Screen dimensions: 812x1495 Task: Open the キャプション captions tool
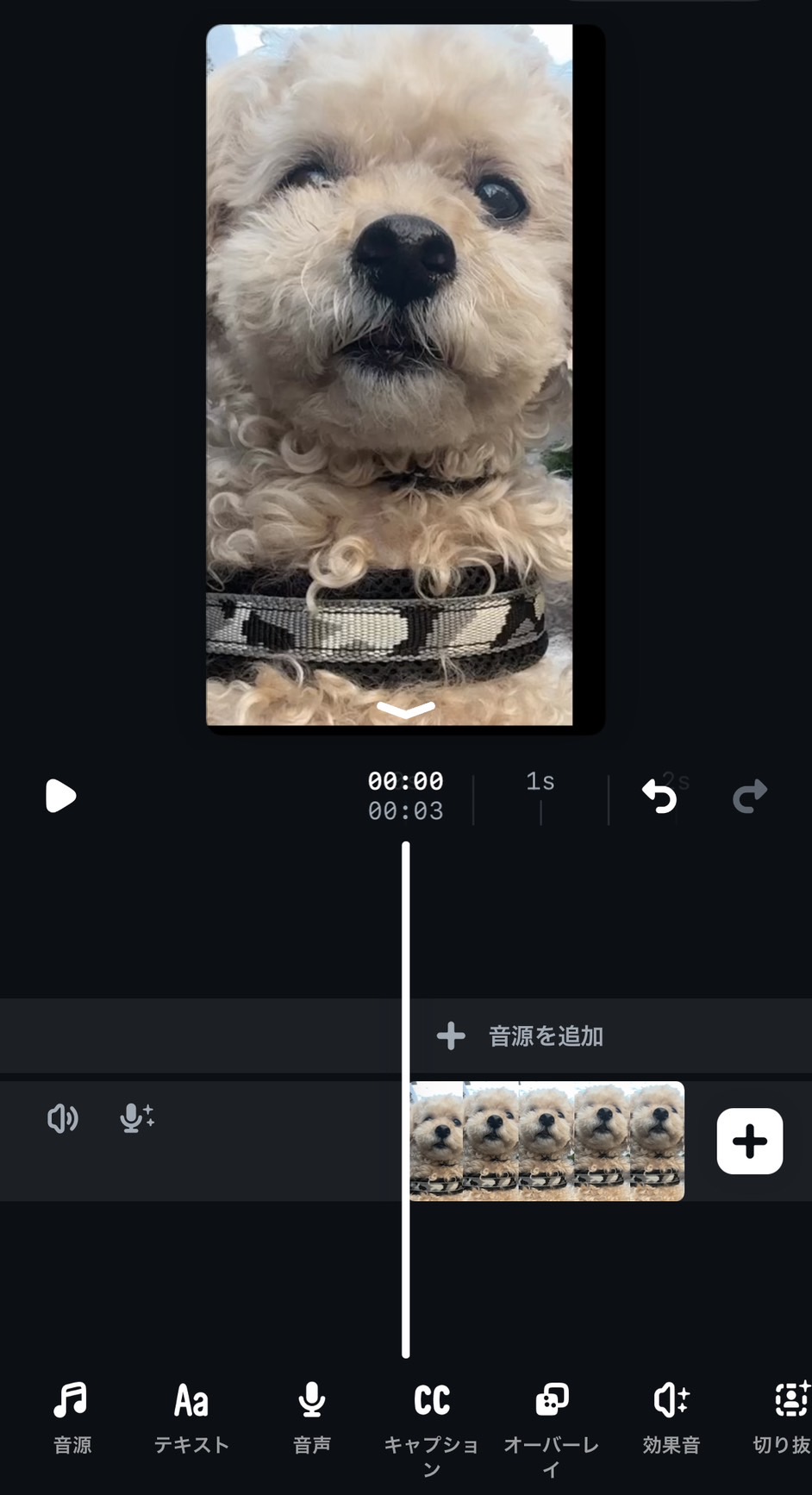431,1423
